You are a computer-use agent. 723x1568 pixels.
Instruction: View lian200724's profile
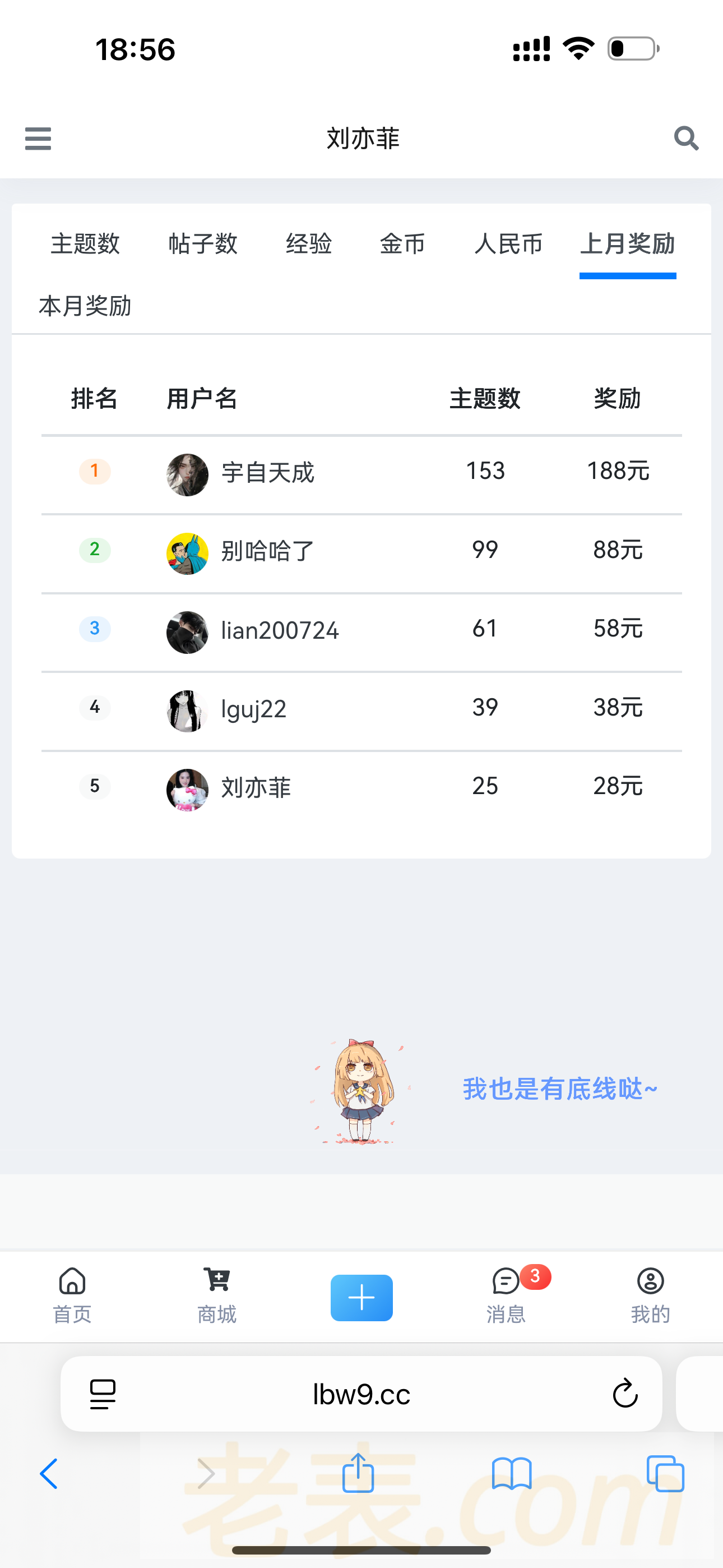click(279, 630)
